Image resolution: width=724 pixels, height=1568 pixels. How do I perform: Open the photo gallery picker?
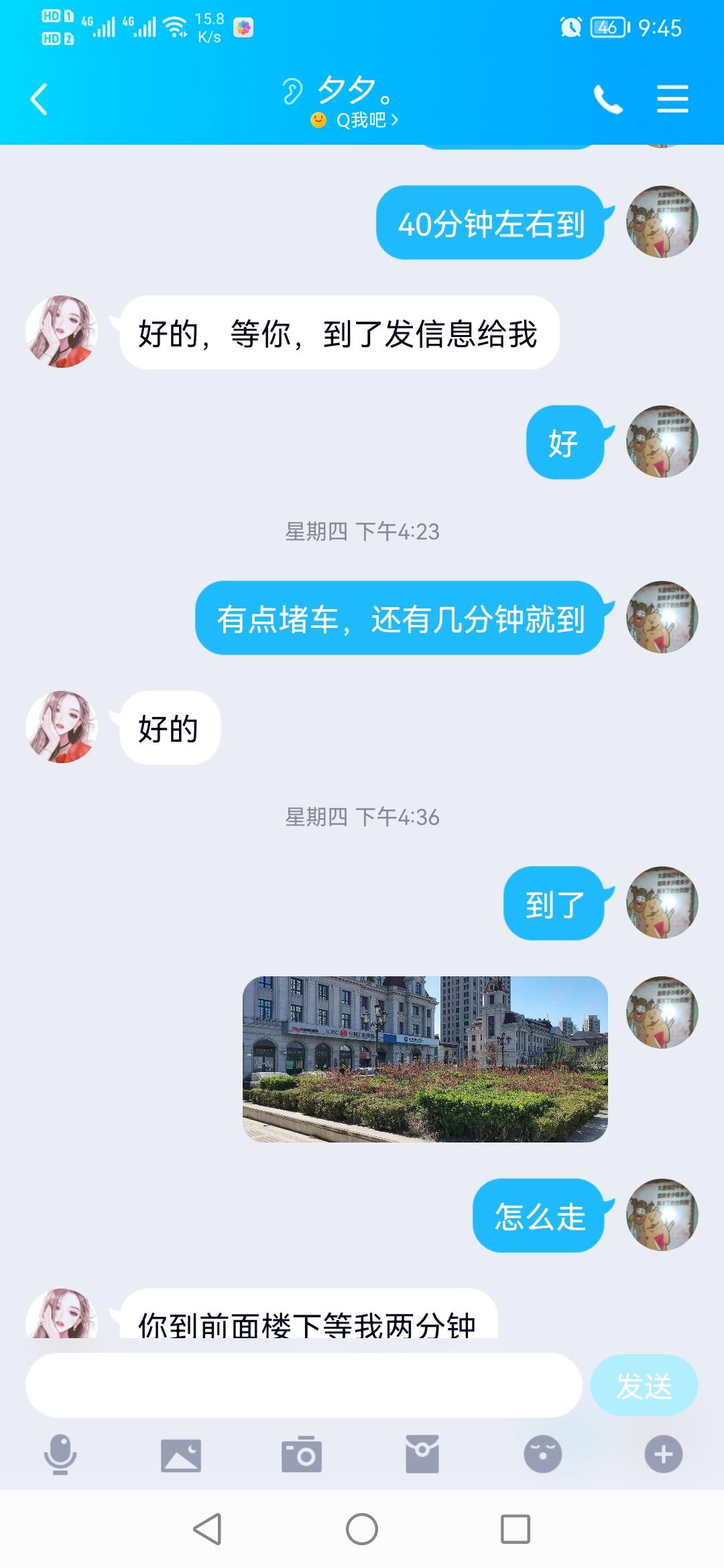tap(181, 1455)
